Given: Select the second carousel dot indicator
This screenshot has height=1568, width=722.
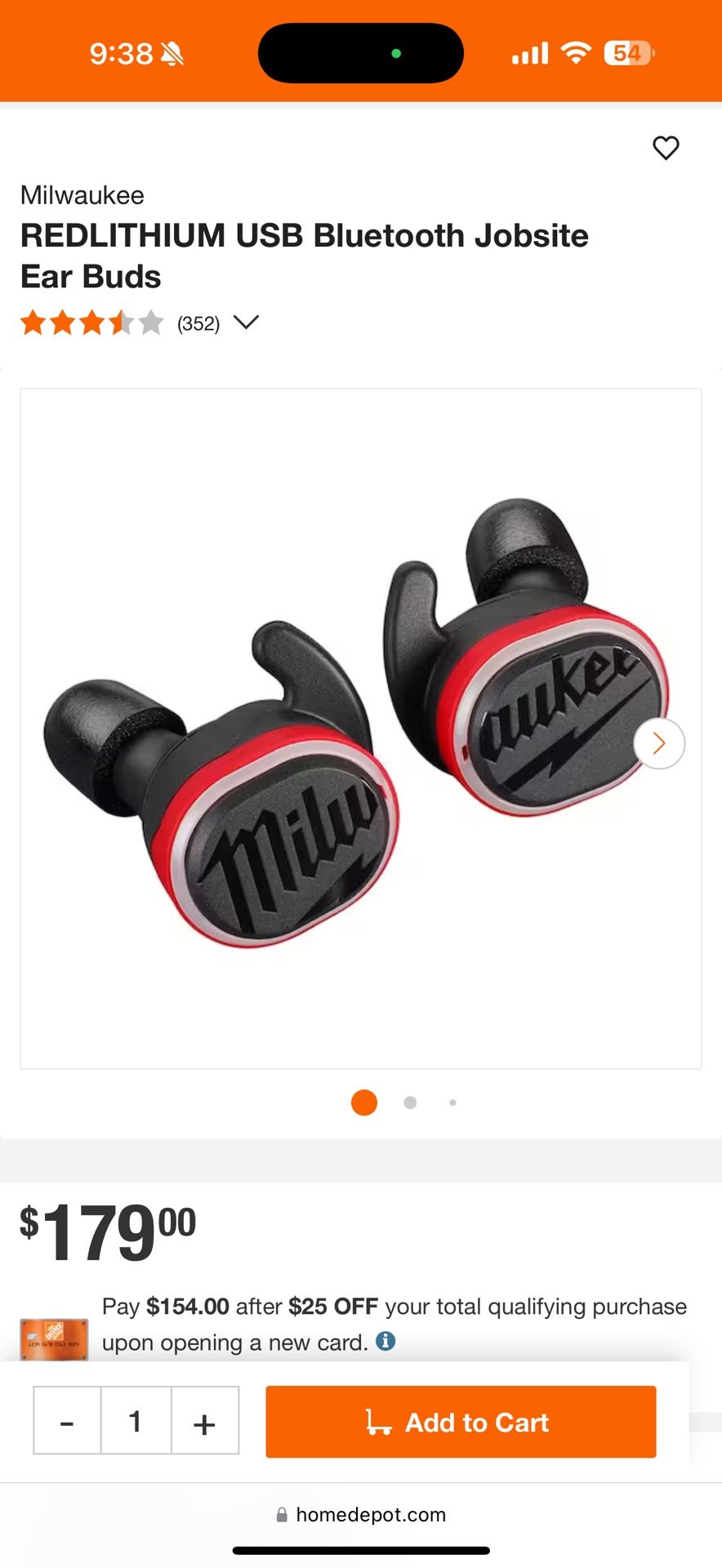Looking at the screenshot, I should pyautogui.click(x=409, y=1102).
